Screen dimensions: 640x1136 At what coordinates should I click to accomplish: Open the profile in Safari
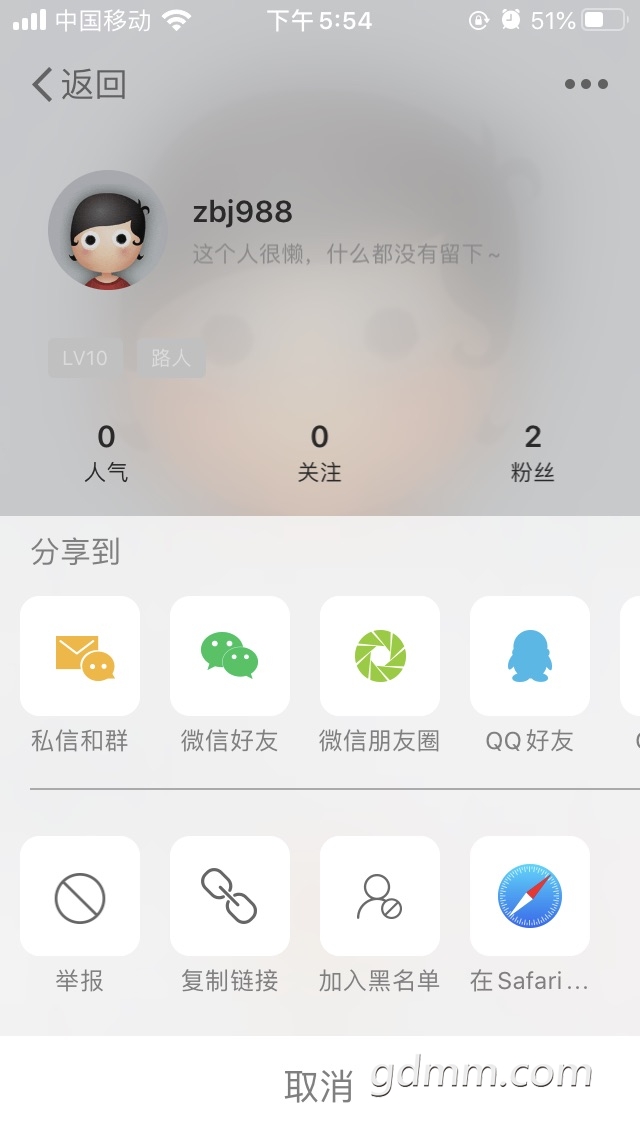(530, 896)
